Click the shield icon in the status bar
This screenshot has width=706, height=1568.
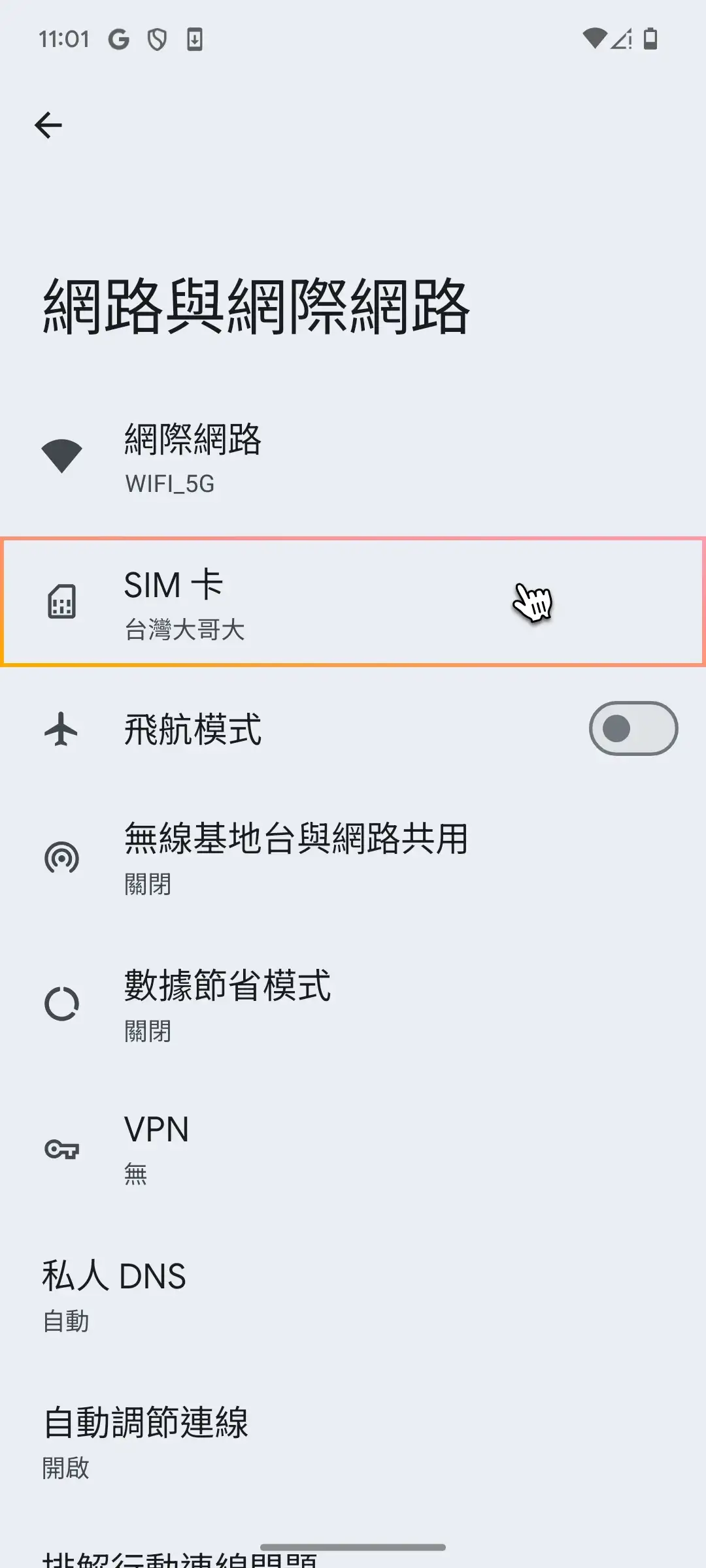[x=156, y=39]
